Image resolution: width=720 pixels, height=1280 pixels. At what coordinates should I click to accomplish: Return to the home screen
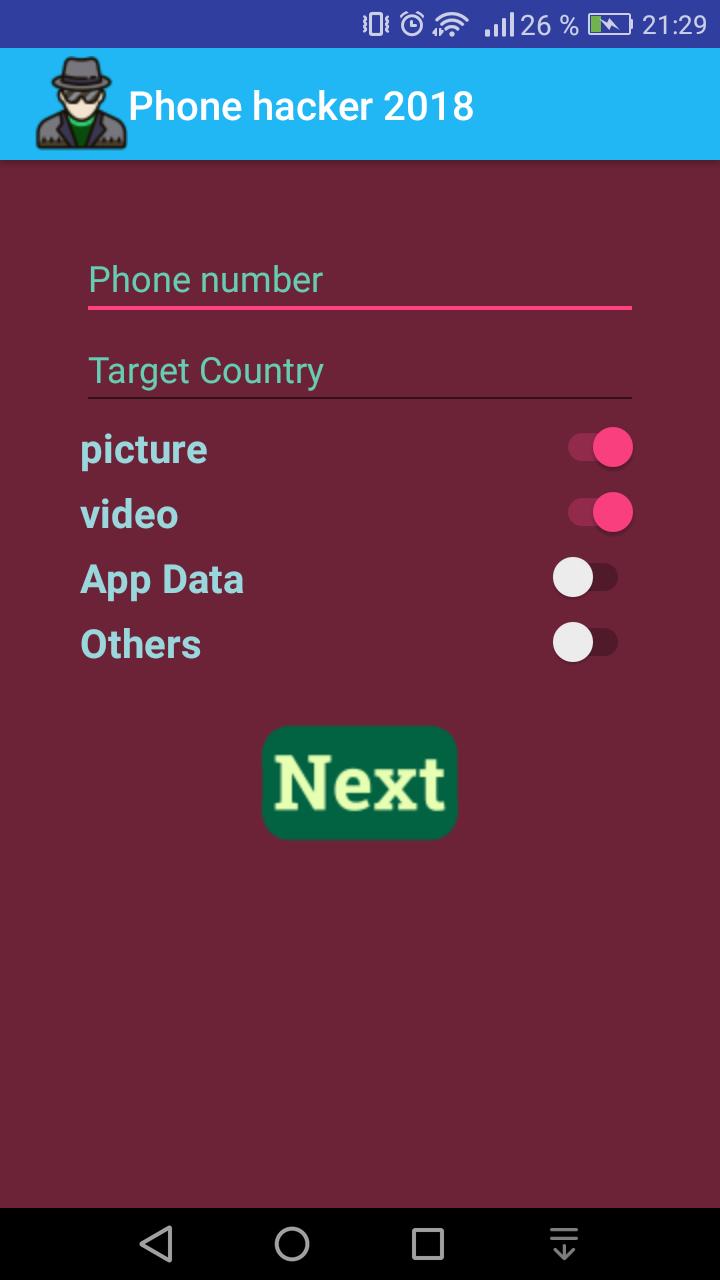292,1244
